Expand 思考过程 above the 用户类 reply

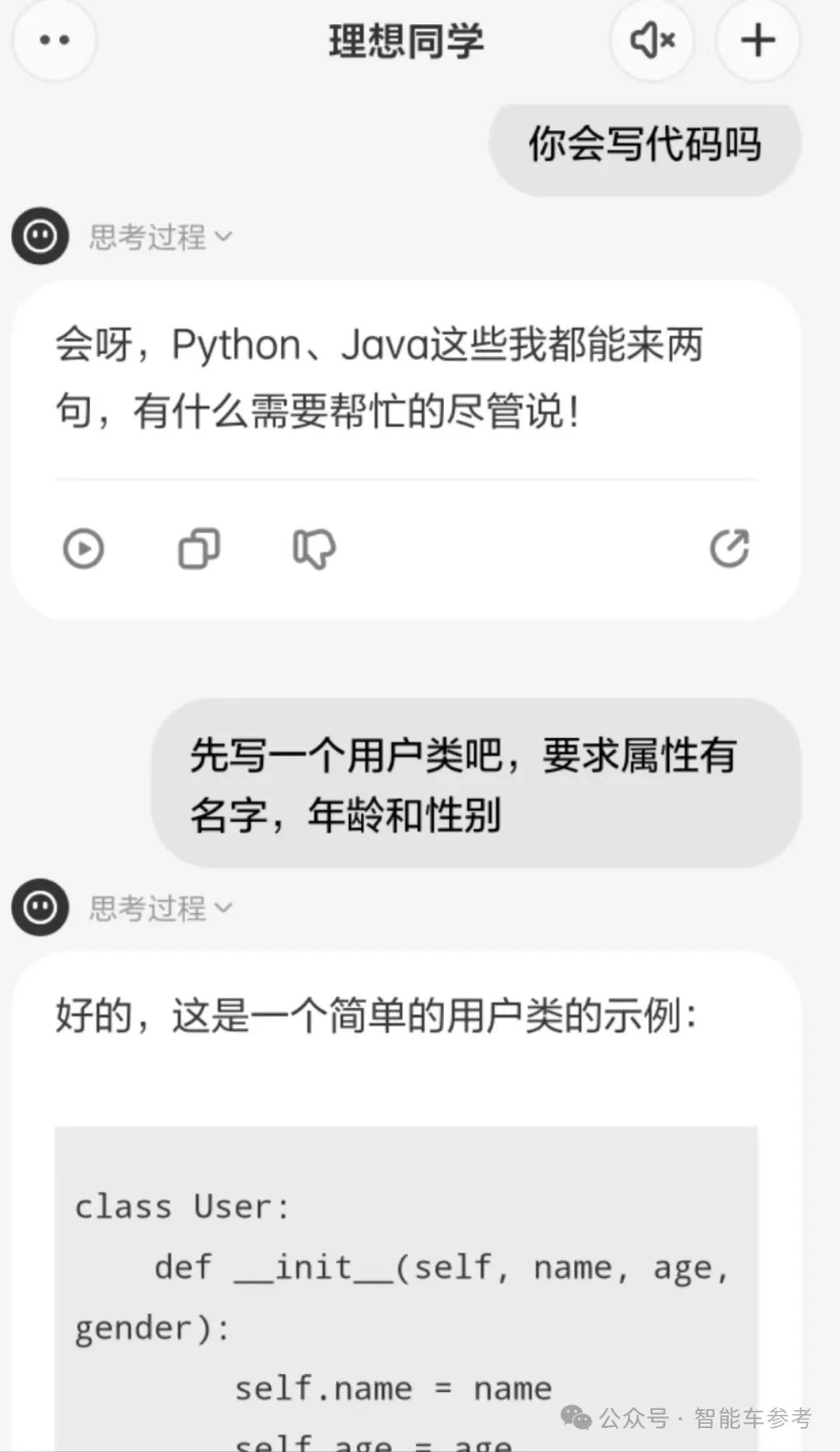tap(160, 908)
